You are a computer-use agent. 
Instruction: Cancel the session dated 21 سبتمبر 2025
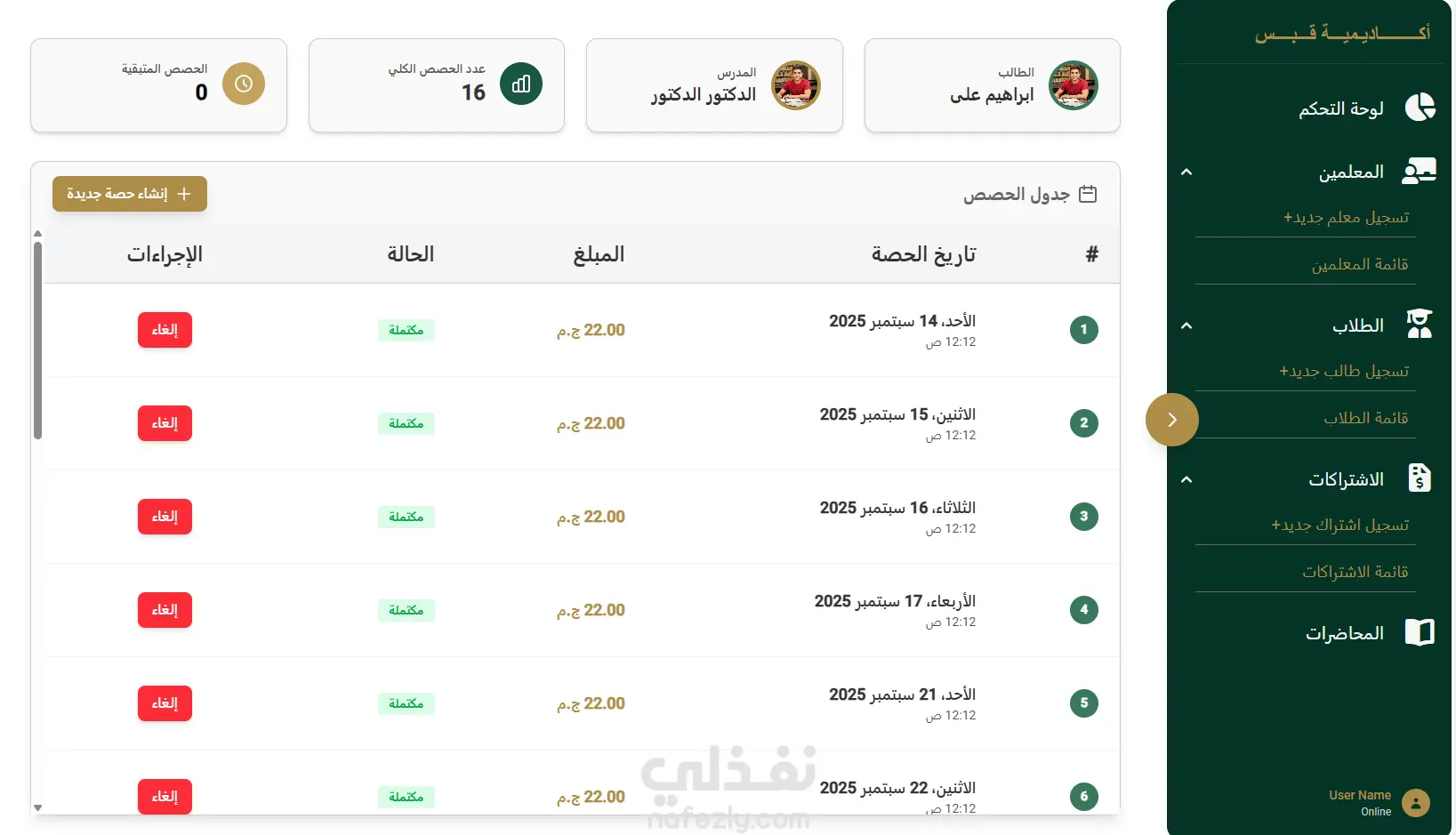[165, 703]
